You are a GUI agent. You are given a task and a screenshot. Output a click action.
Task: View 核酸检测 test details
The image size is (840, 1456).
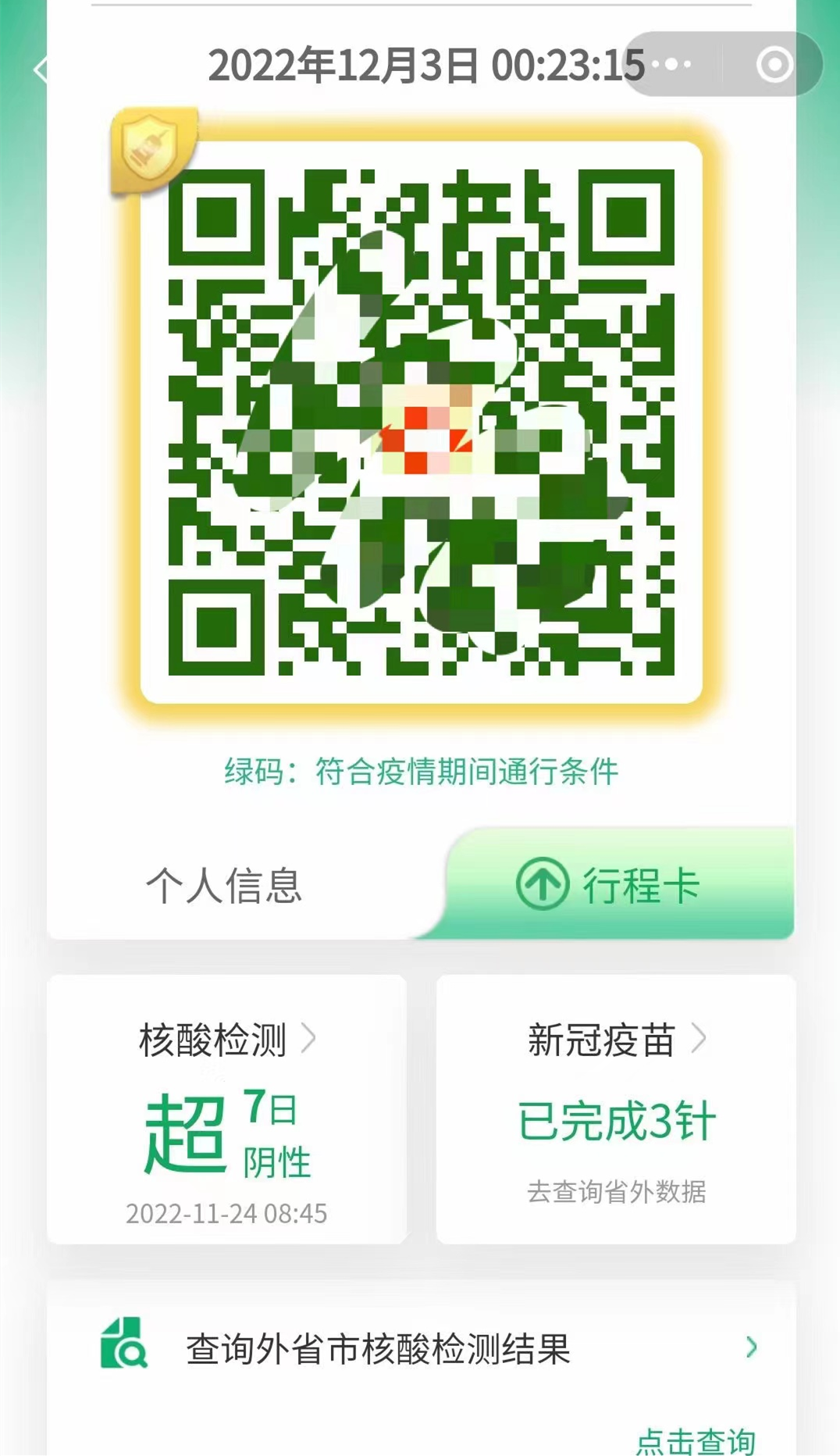(226, 1040)
